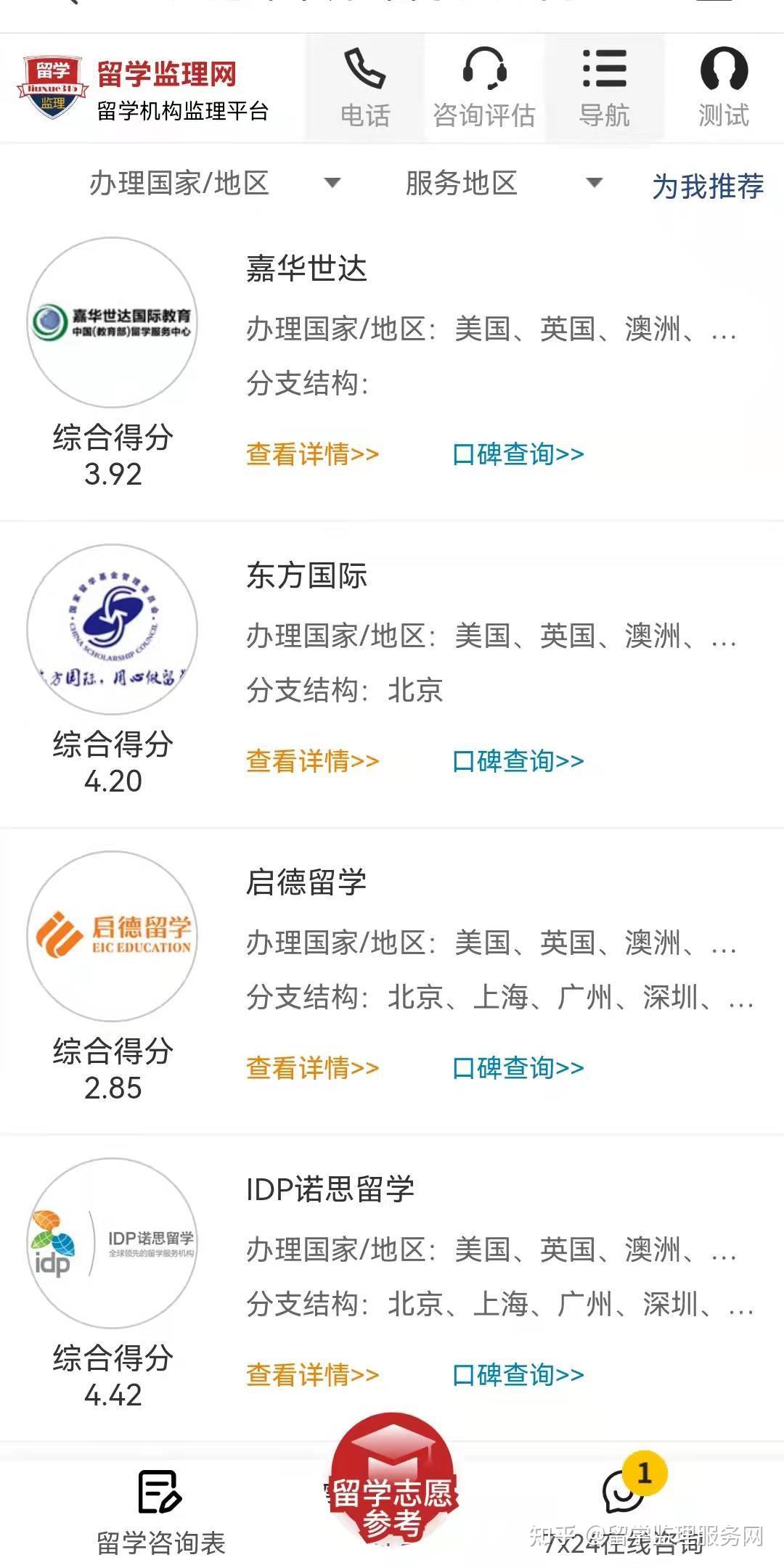Viewport: 784px width, 1568px height.
Task: Tap the 为我推荐 link
Action: click(708, 186)
